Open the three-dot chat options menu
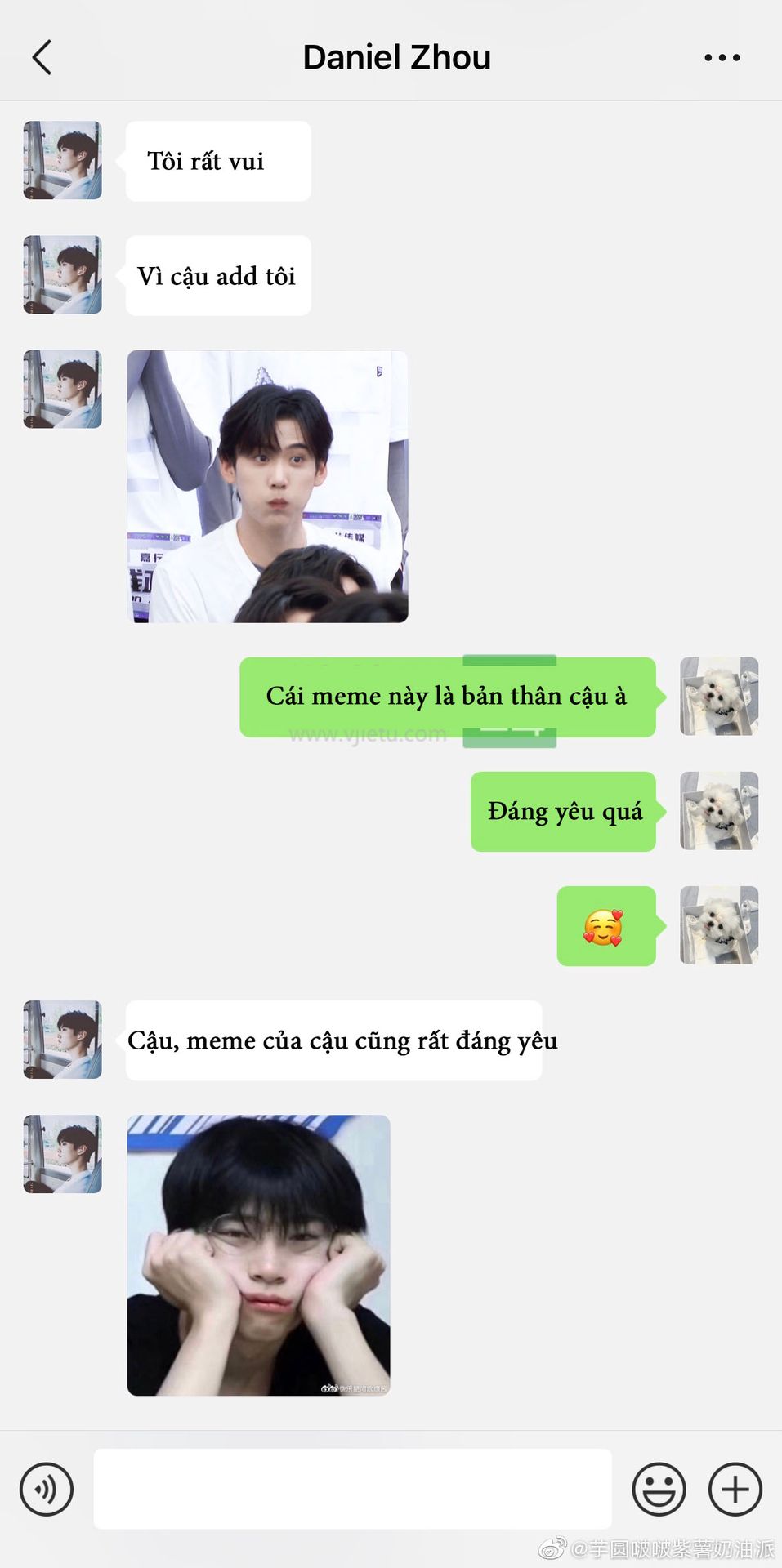This screenshot has height=1568, width=782. click(x=722, y=57)
